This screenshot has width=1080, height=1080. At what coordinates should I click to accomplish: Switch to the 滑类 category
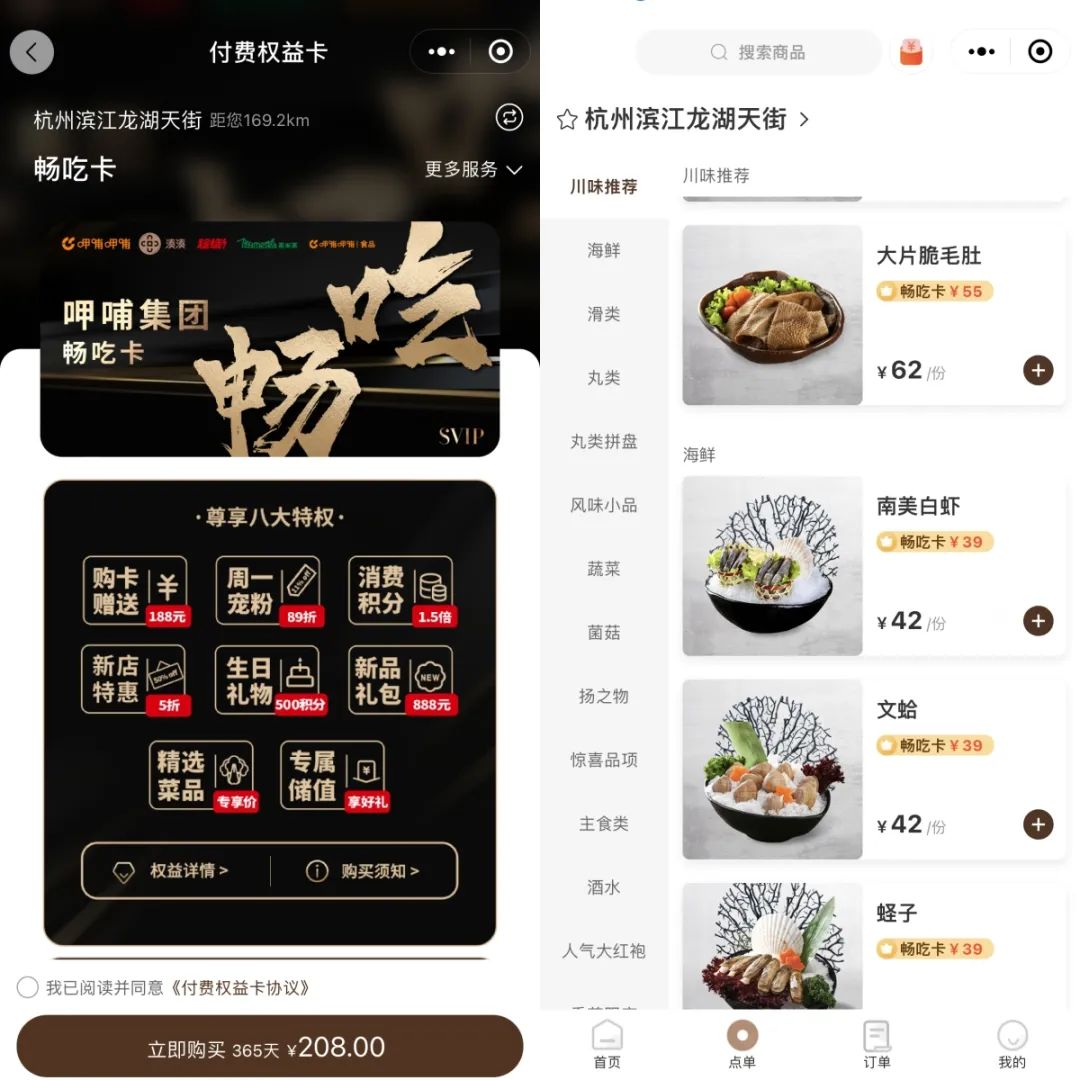(604, 314)
